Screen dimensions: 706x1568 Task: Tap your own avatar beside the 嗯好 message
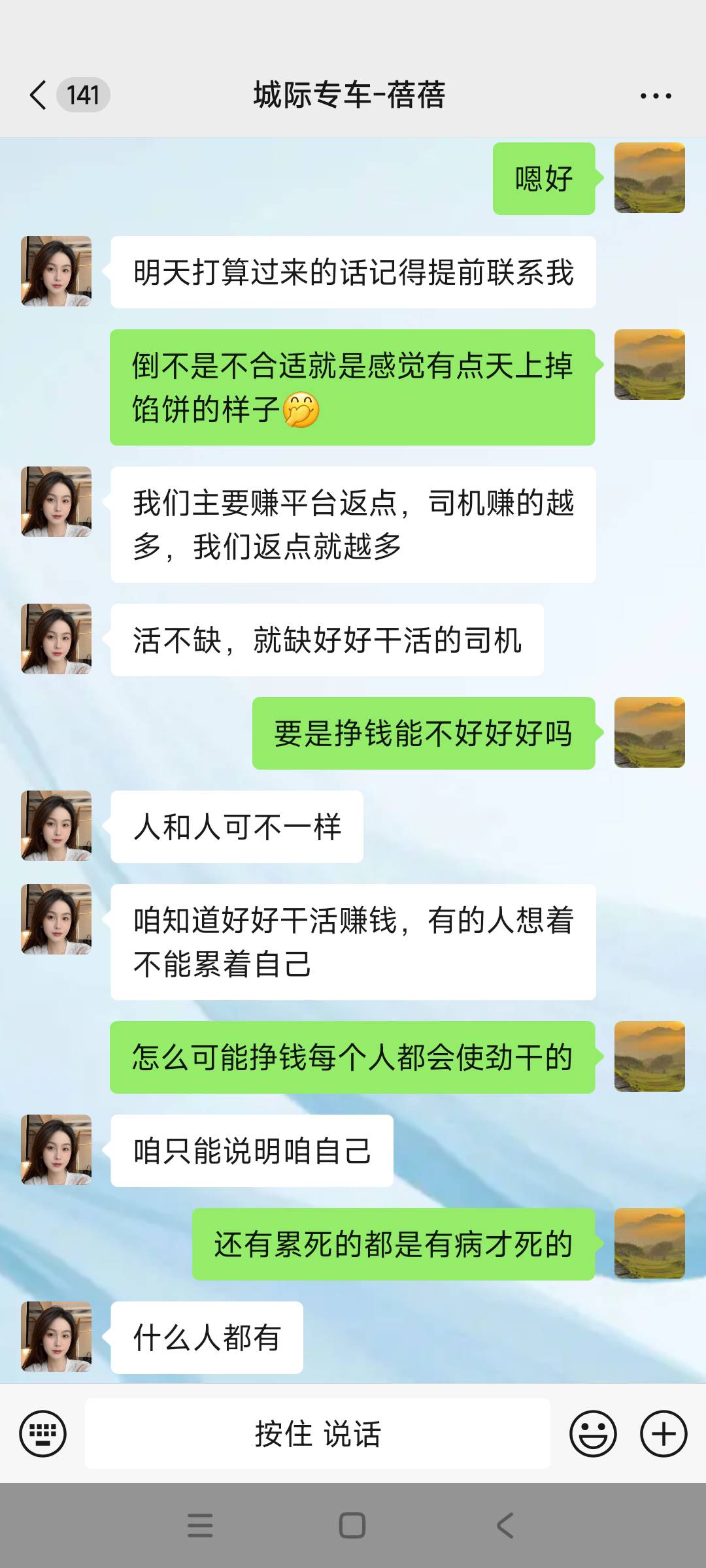(x=651, y=178)
